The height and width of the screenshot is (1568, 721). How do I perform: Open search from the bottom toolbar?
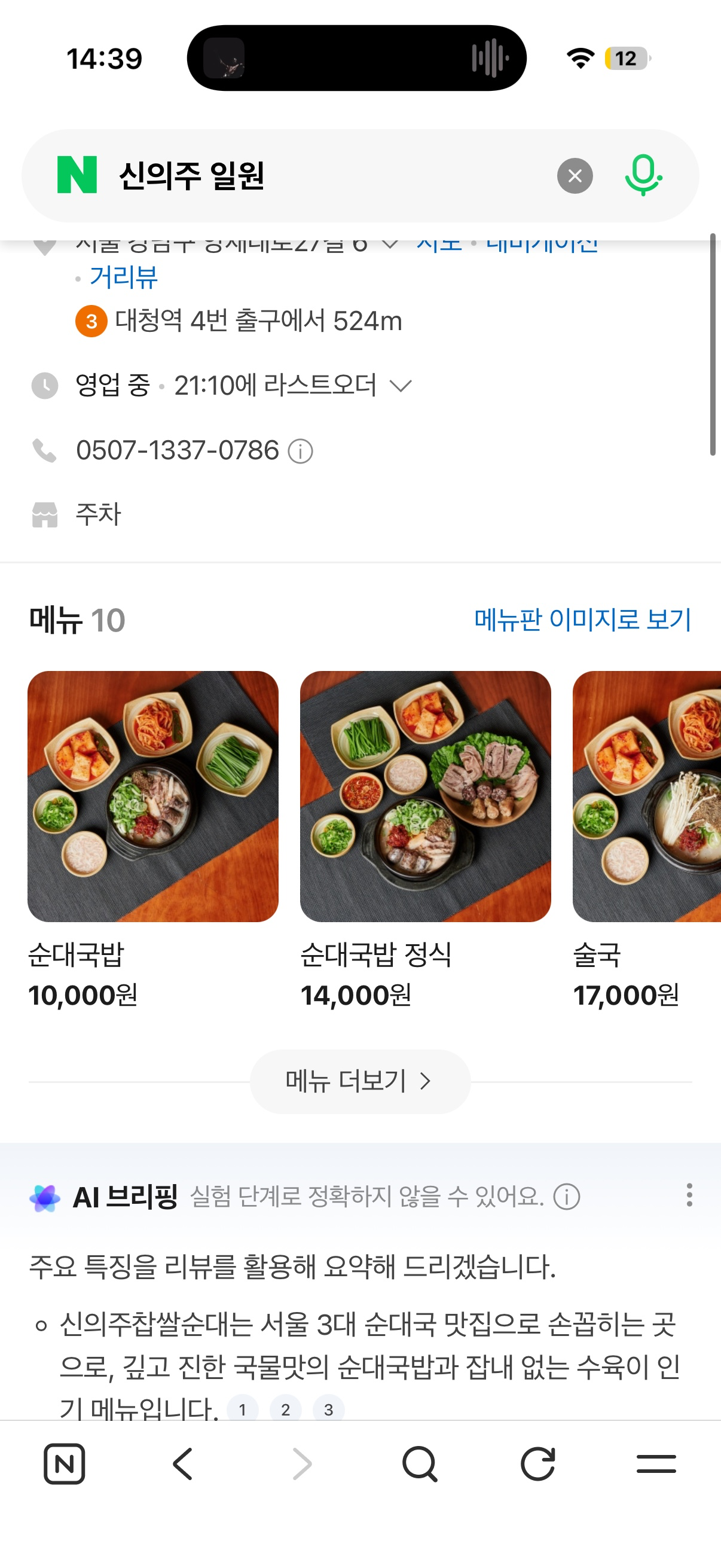pos(420,1463)
